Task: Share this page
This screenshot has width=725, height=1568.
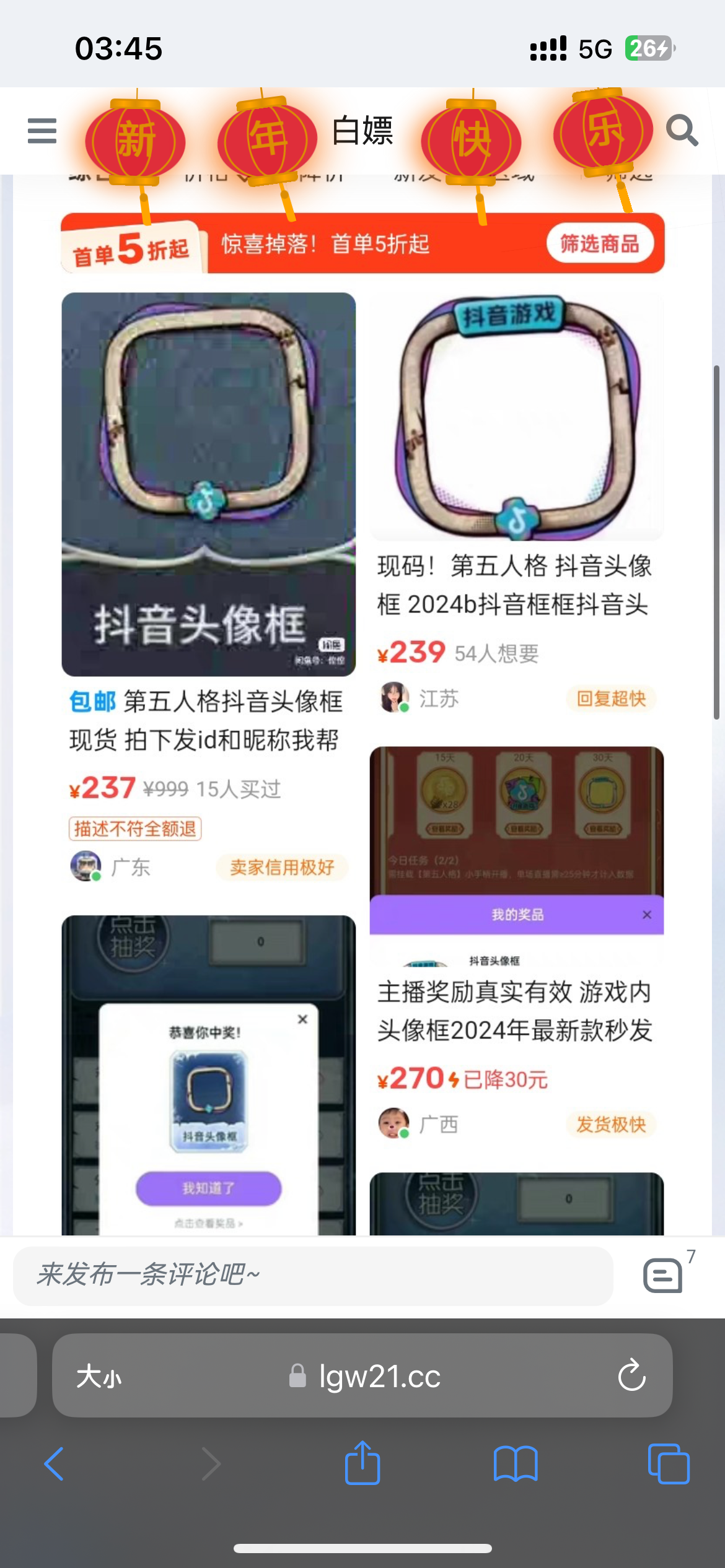Action: pos(362,1463)
